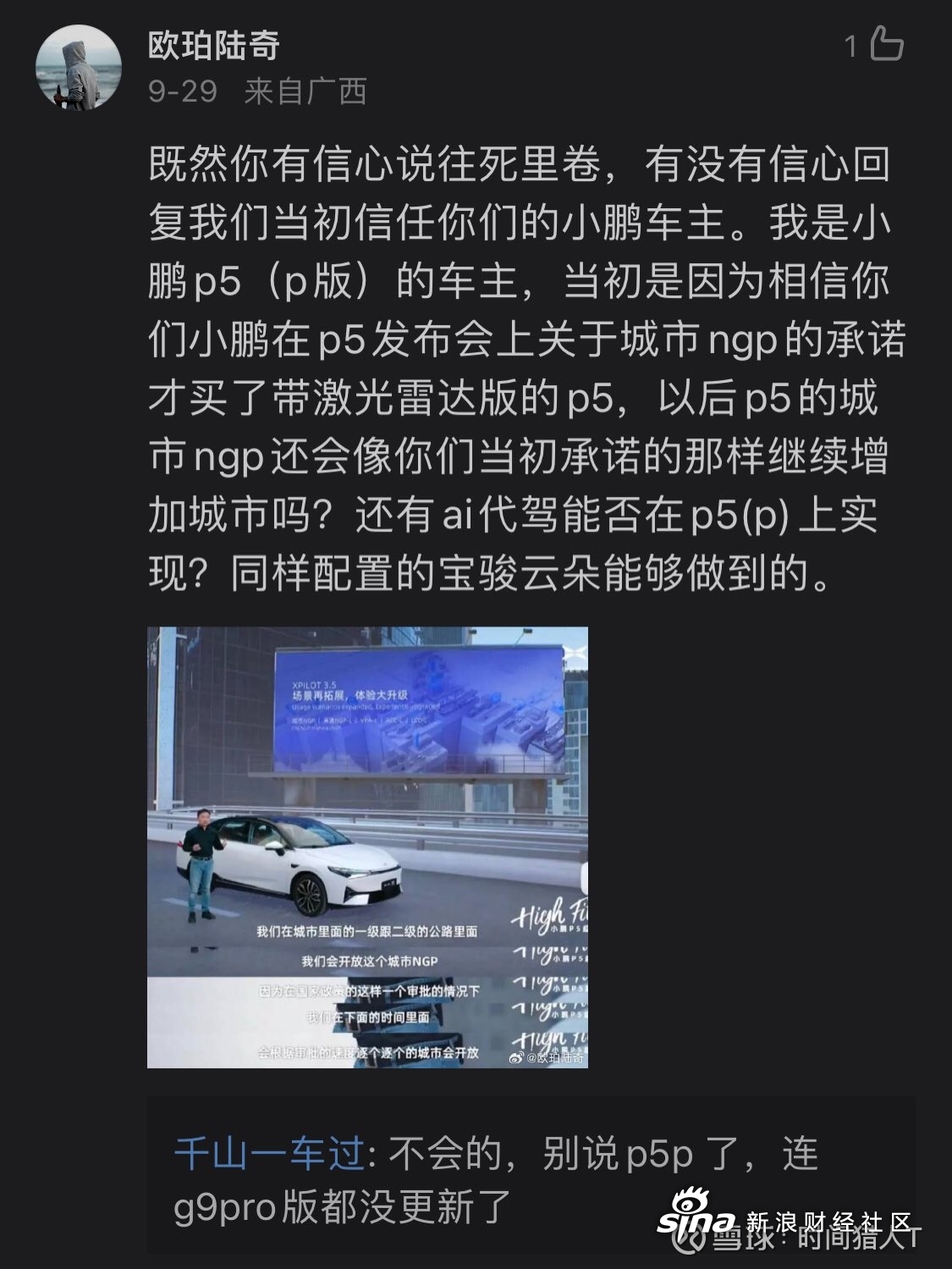This screenshot has width=952, height=1269.
Task: Open 欧珀陆奇's profile avatar
Action: click(x=79, y=68)
